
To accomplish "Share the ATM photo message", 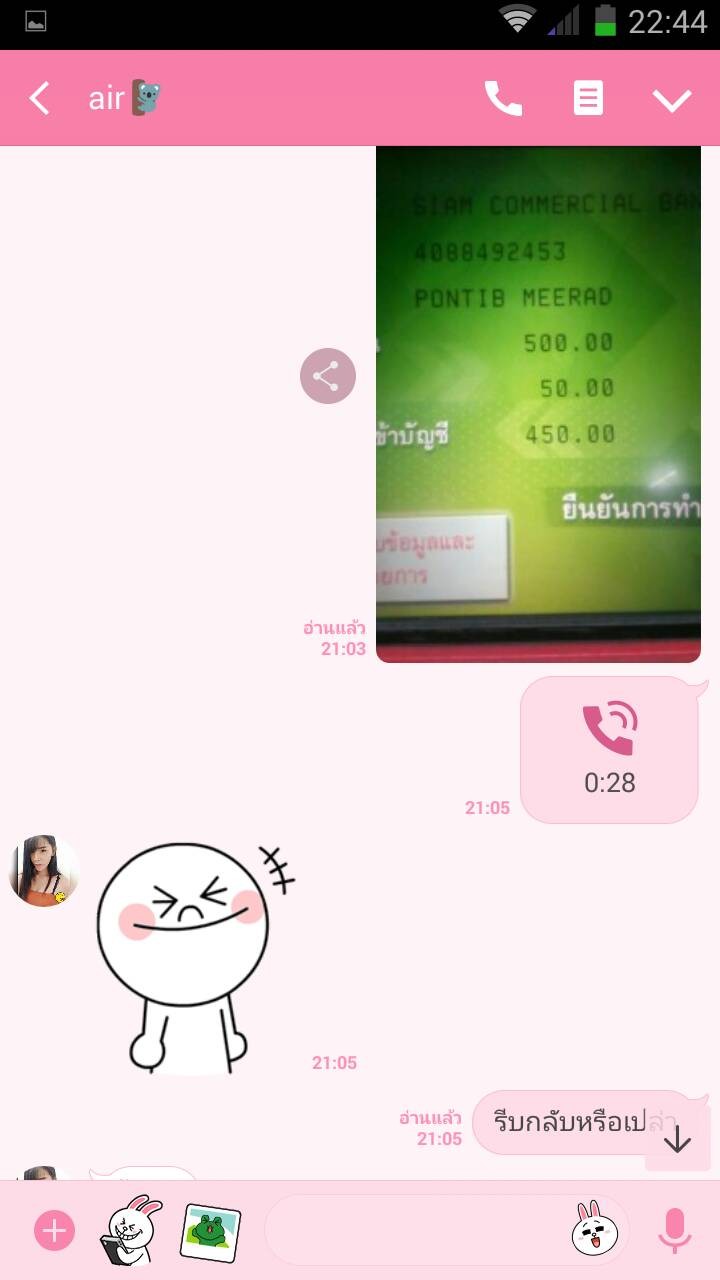I will tap(328, 376).
